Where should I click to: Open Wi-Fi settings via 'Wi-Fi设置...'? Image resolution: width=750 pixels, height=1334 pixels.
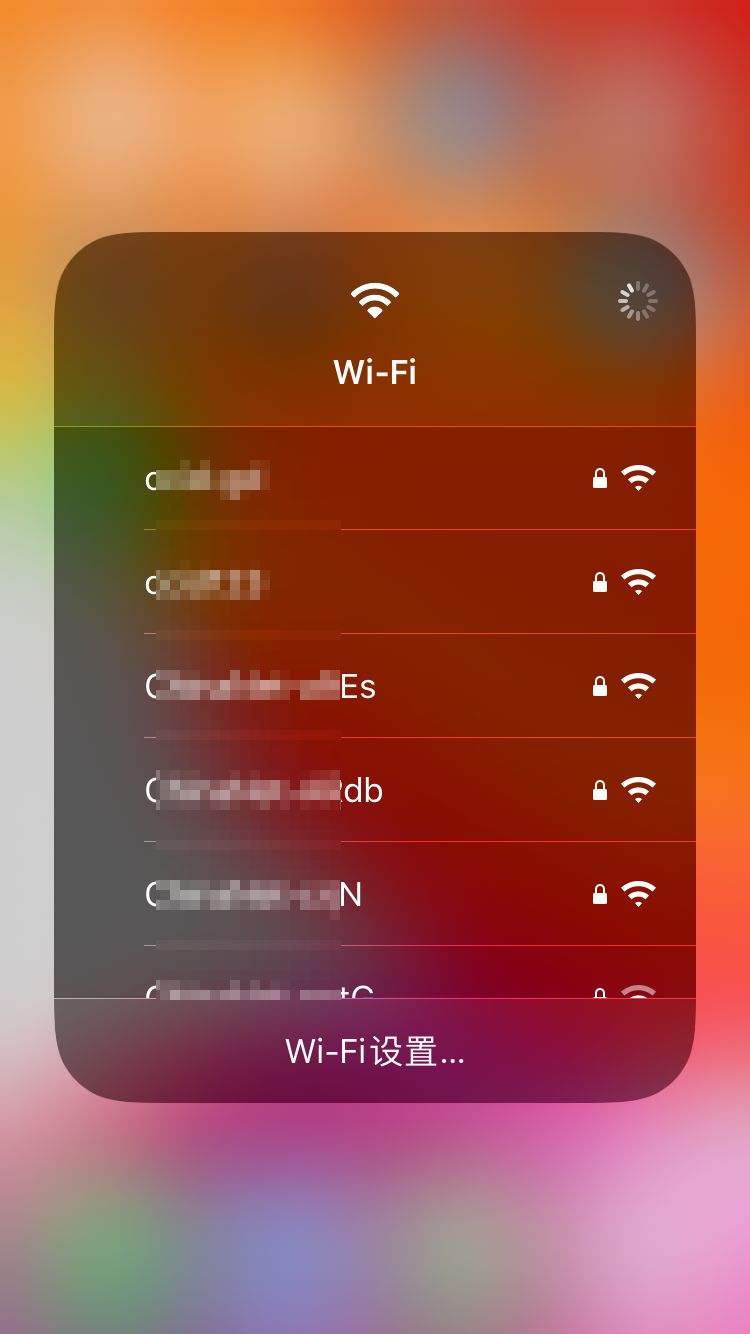375,1051
